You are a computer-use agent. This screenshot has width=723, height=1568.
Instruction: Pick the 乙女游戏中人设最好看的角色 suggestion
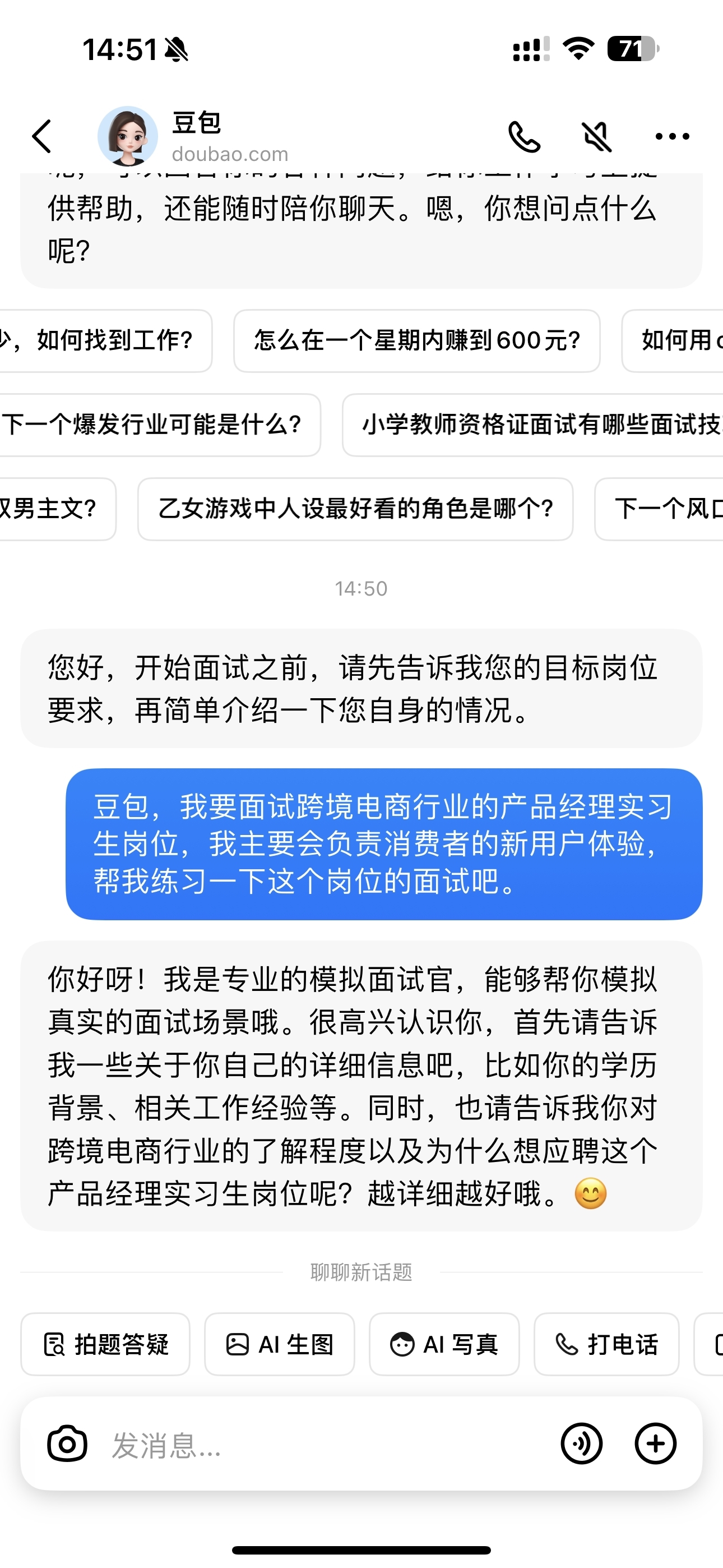tap(355, 508)
